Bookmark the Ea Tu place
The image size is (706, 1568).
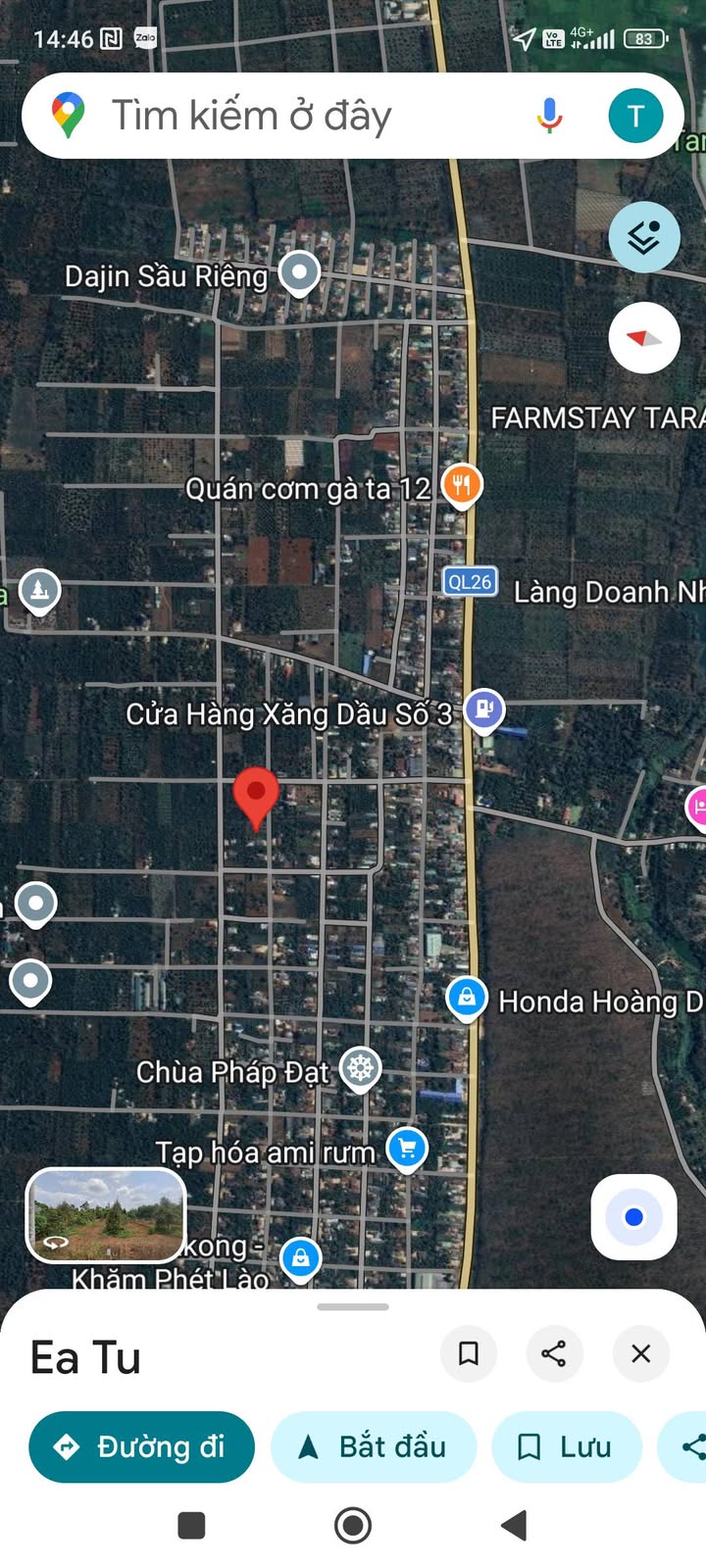pos(469,1353)
